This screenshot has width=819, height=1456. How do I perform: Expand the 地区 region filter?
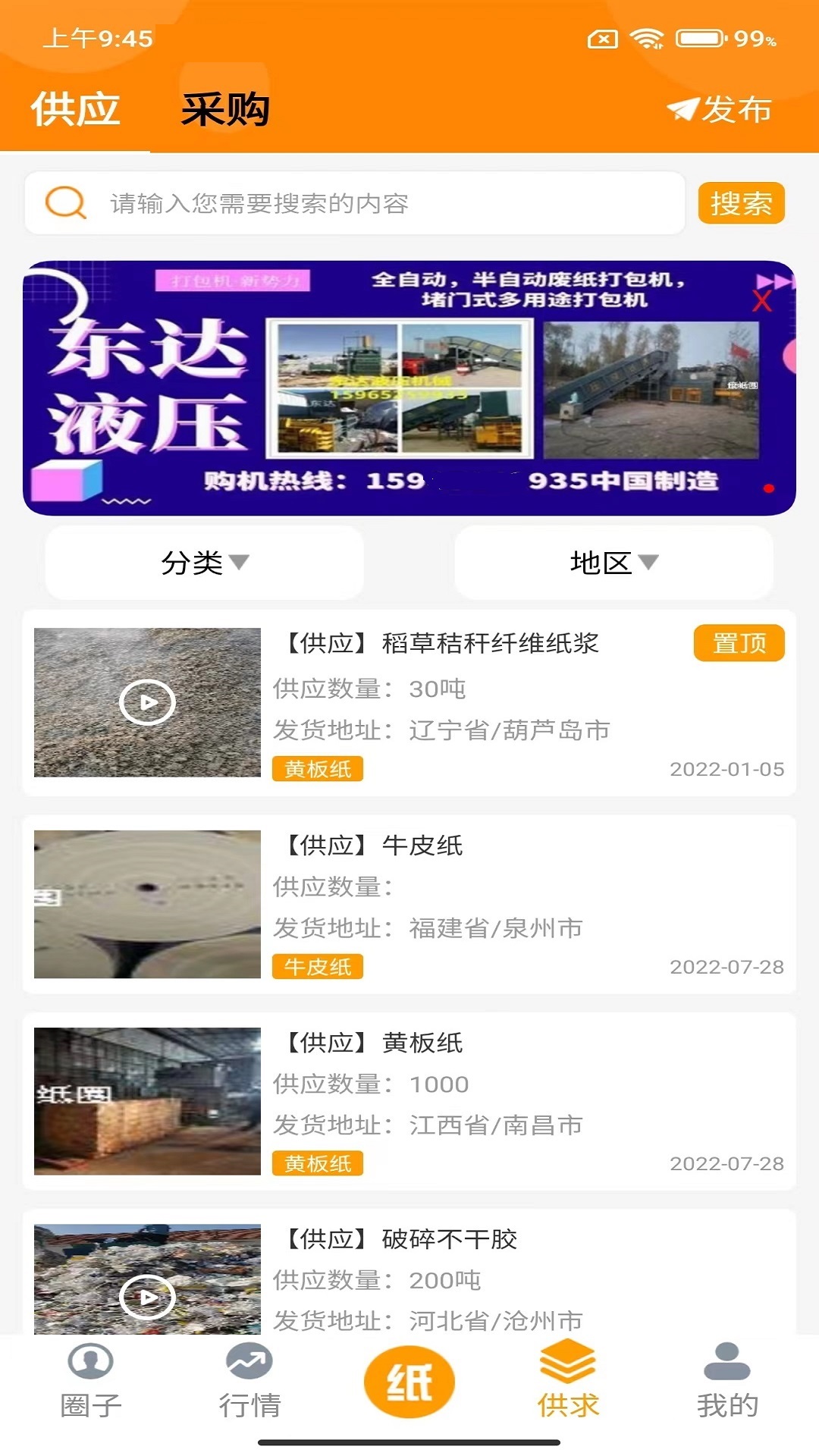[614, 563]
